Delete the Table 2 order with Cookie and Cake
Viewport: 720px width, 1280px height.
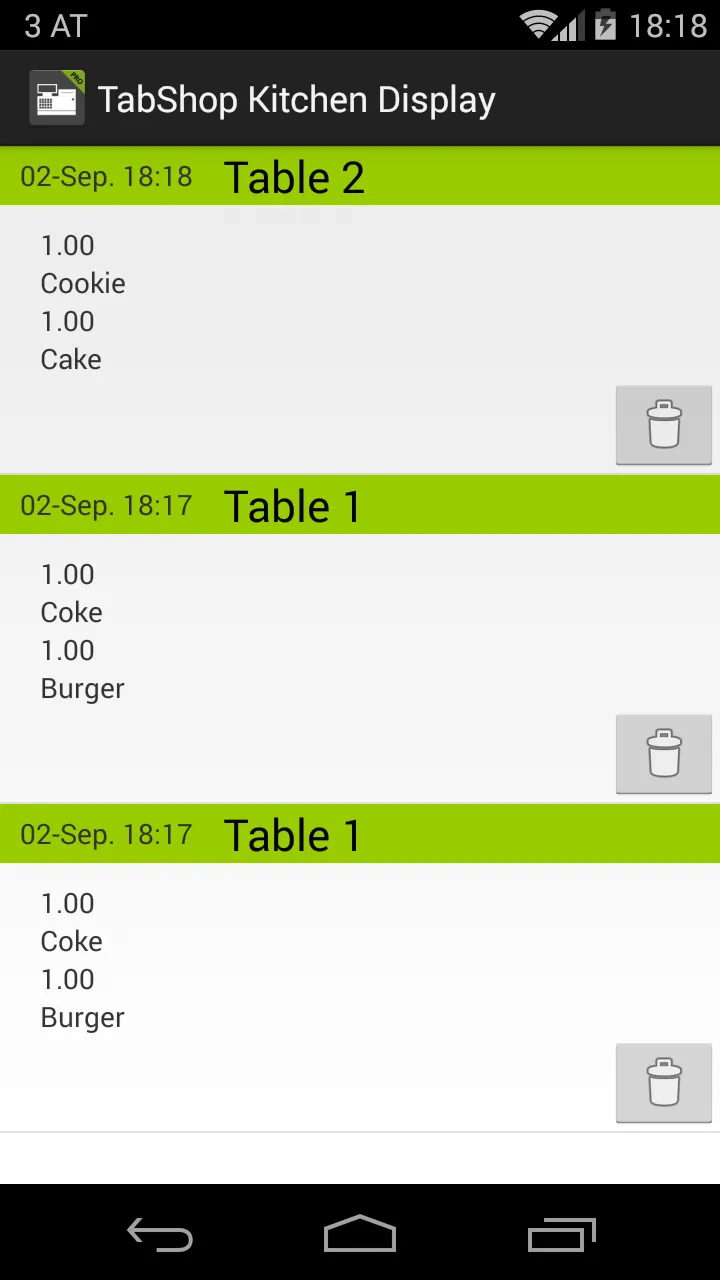click(663, 425)
